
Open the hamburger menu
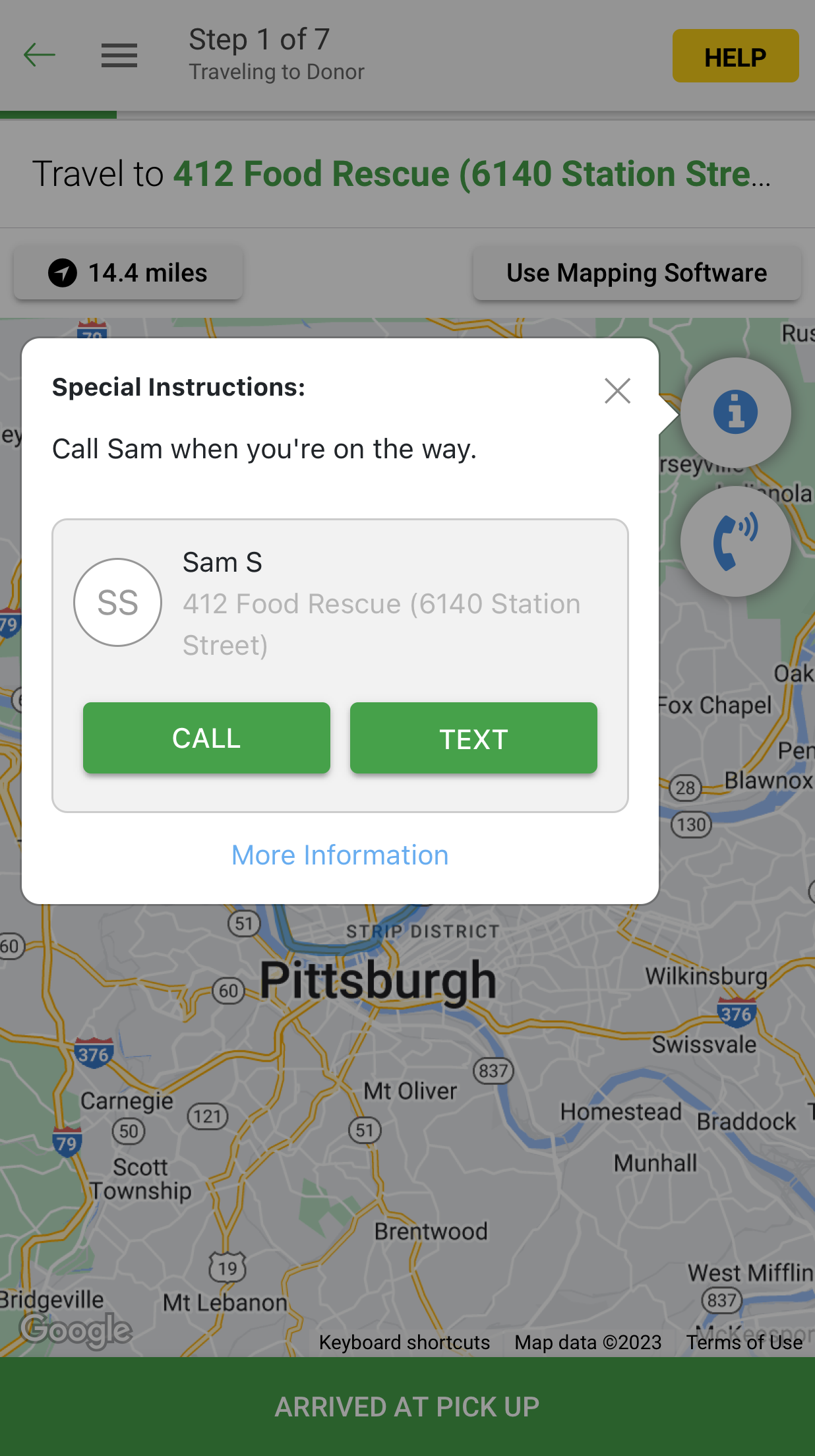coord(119,55)
